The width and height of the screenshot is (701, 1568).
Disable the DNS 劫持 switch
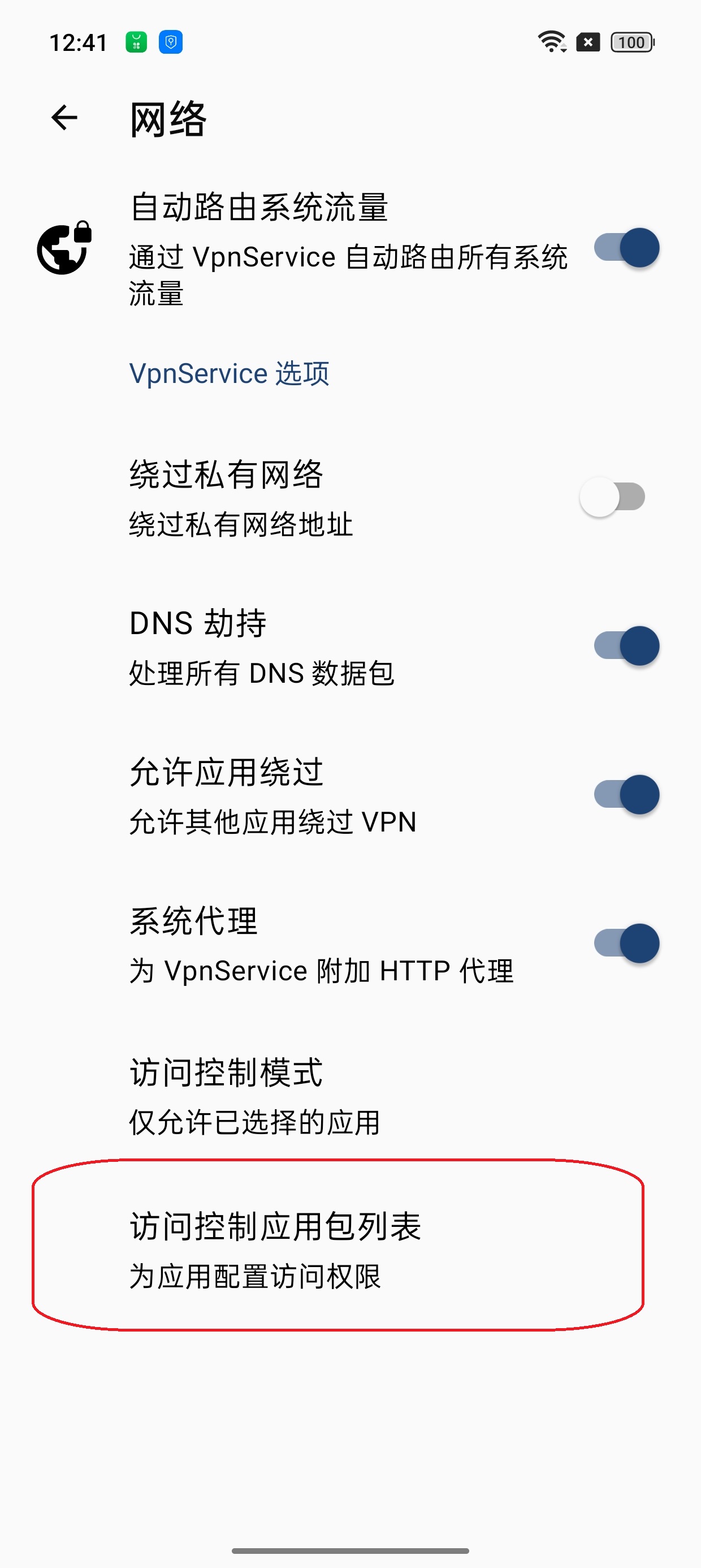point(626,646)
